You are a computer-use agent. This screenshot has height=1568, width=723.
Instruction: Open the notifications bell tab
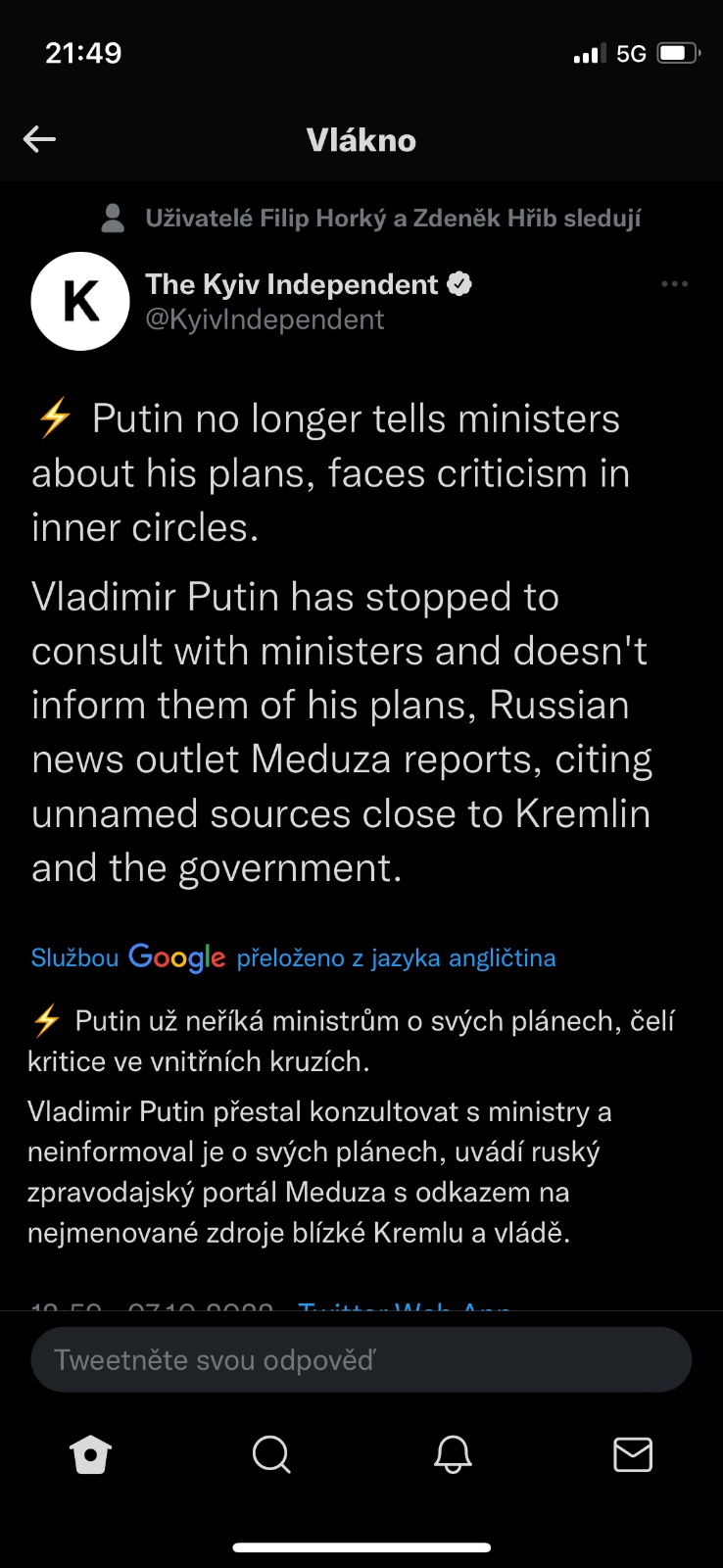(x=453, y=1454)
